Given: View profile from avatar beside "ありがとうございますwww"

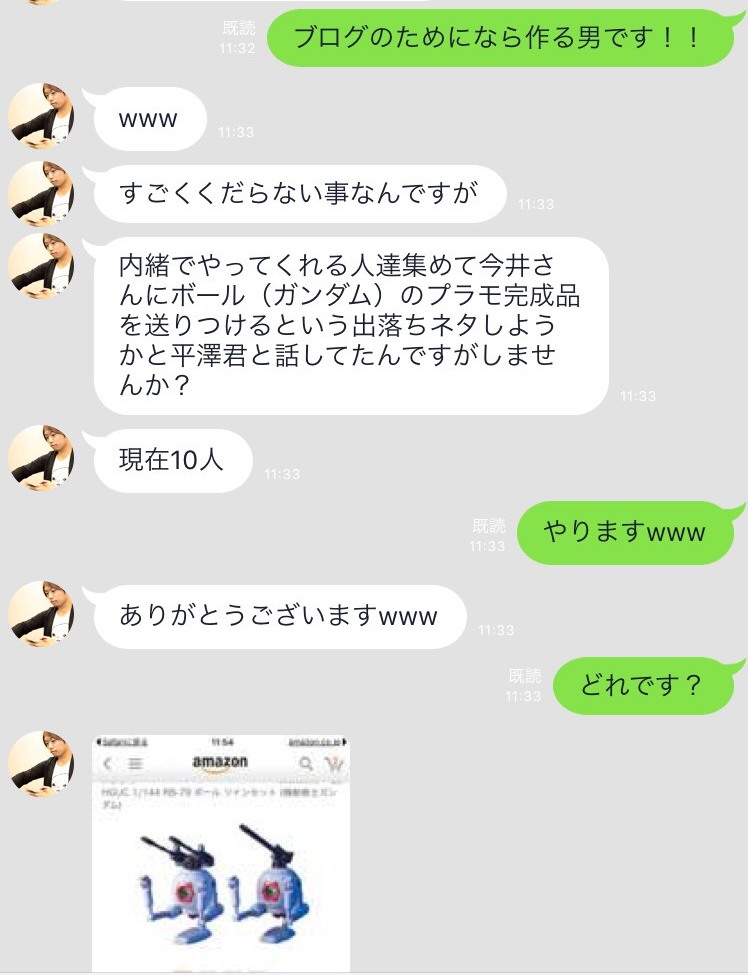Looking at the screenshot, I should [42, 613].
